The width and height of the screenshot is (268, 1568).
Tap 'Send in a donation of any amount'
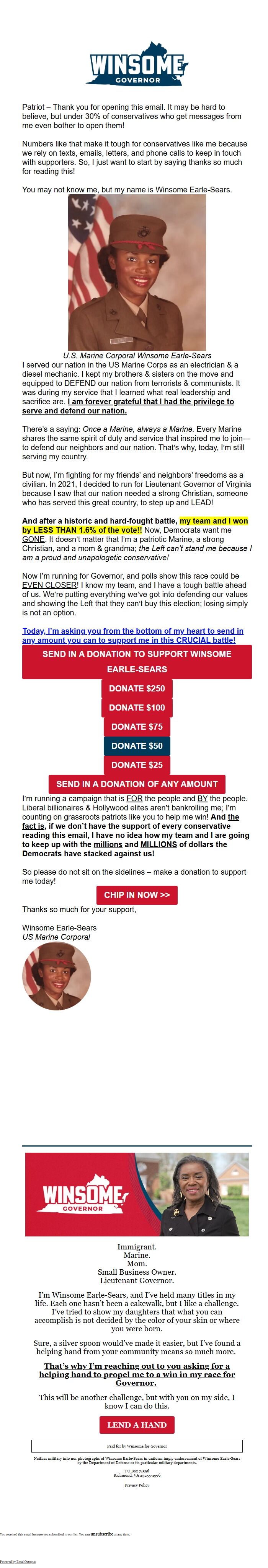[x=136, y=783]
